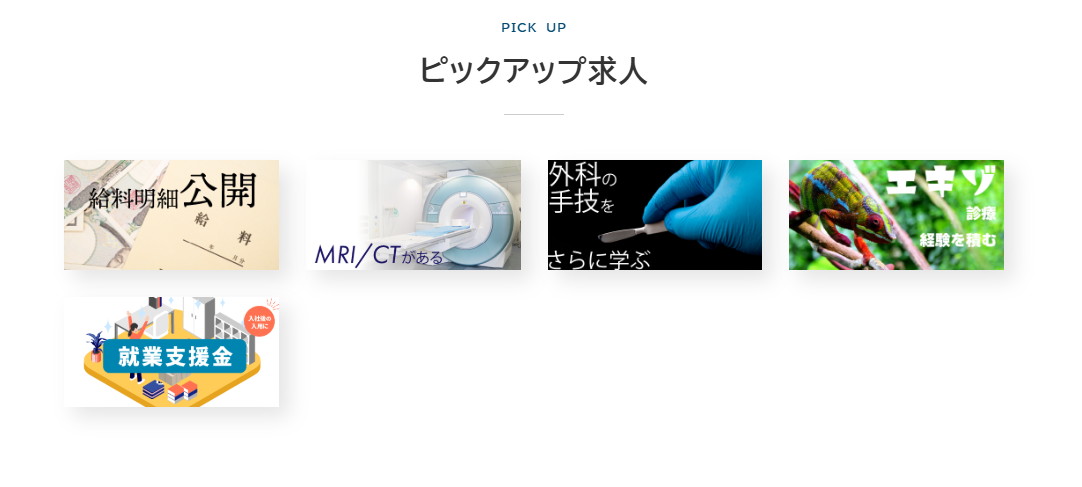
Task: Open the MRI/CTがある job banner
Action: tap(413, 215)
